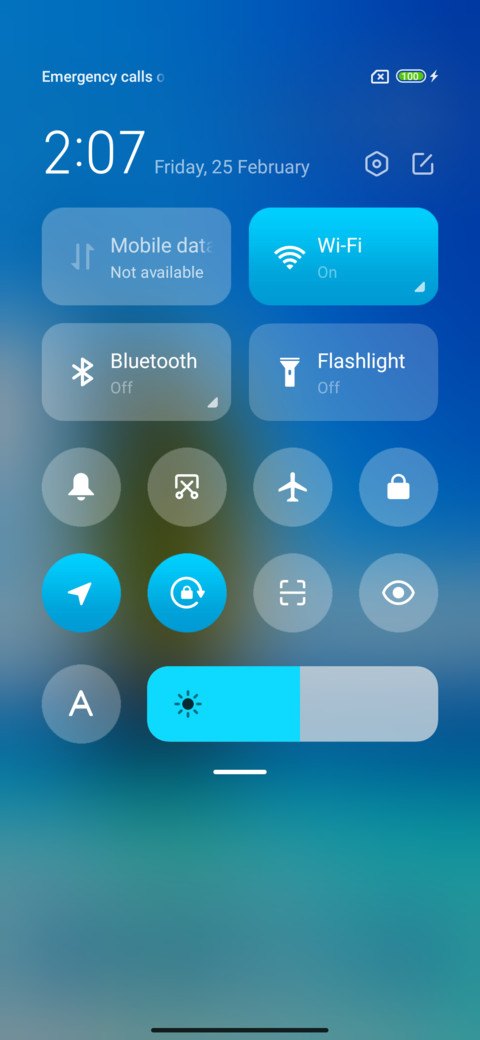The image size is (480, 1040).
Task: Tap the Mobile data tile
Action: tap(137, 257)
